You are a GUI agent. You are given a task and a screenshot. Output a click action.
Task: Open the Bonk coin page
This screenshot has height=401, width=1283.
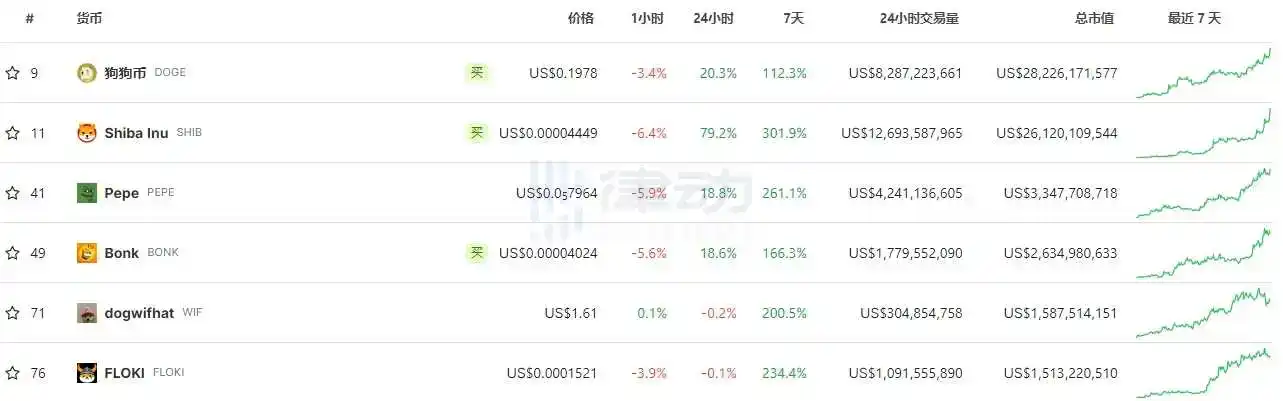[121, 253]
